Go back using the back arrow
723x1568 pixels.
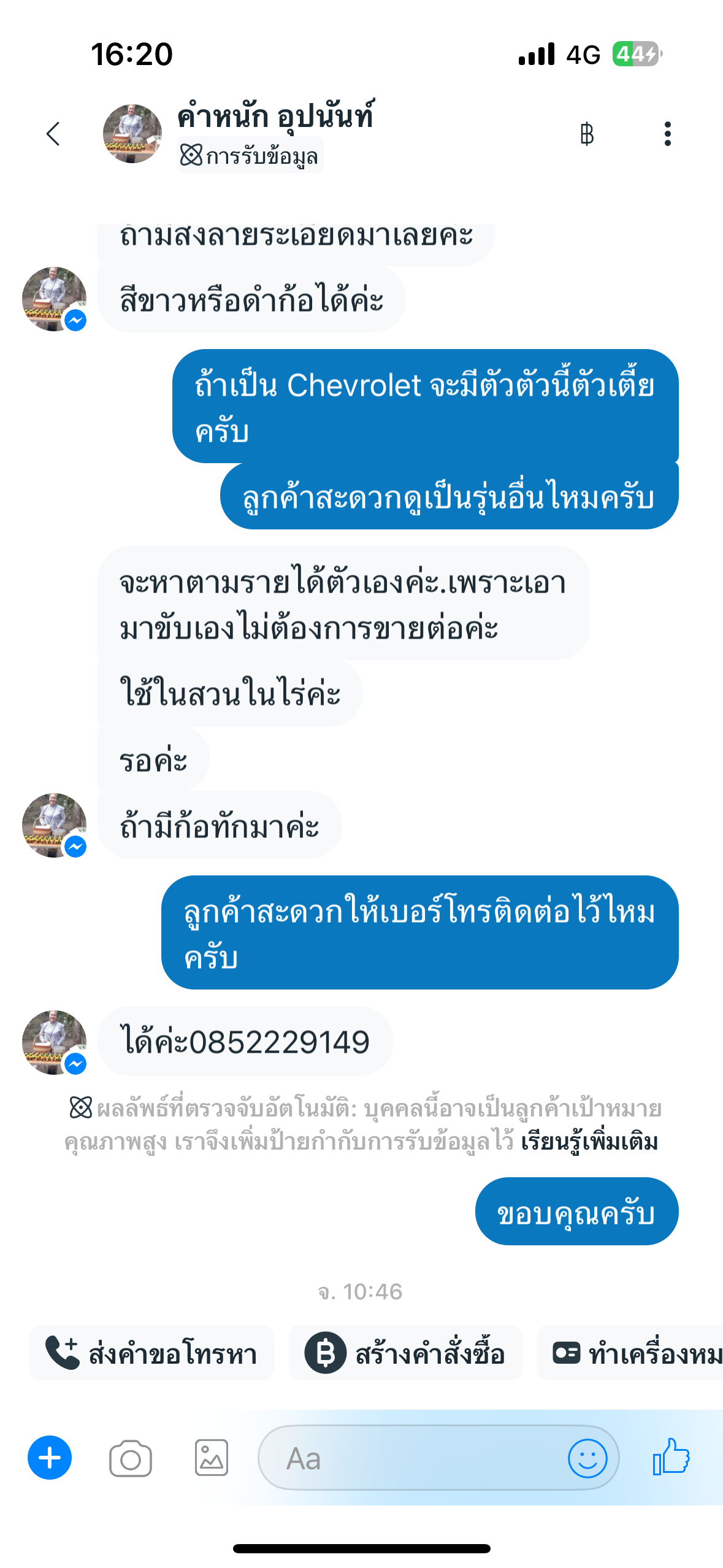[53, 134]
